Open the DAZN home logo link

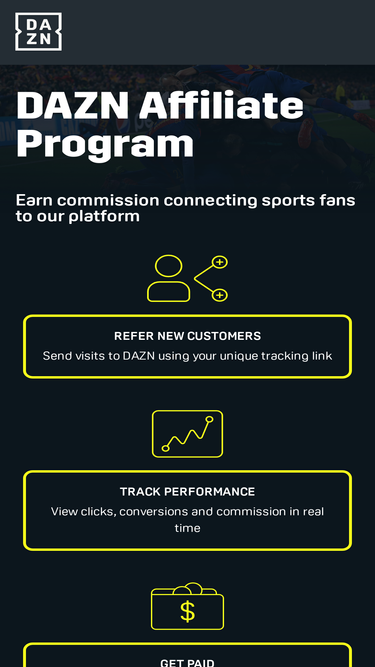(38, 31)
